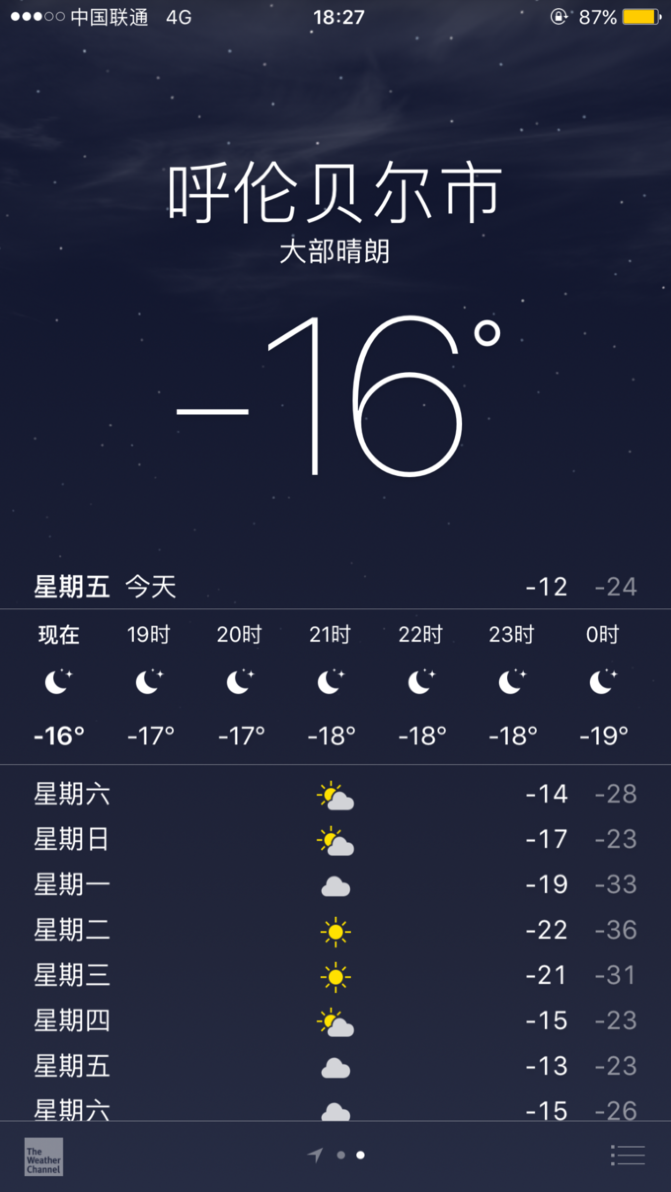Tap the page indicator dots

pyautogui.click(x=336, y=1156)
